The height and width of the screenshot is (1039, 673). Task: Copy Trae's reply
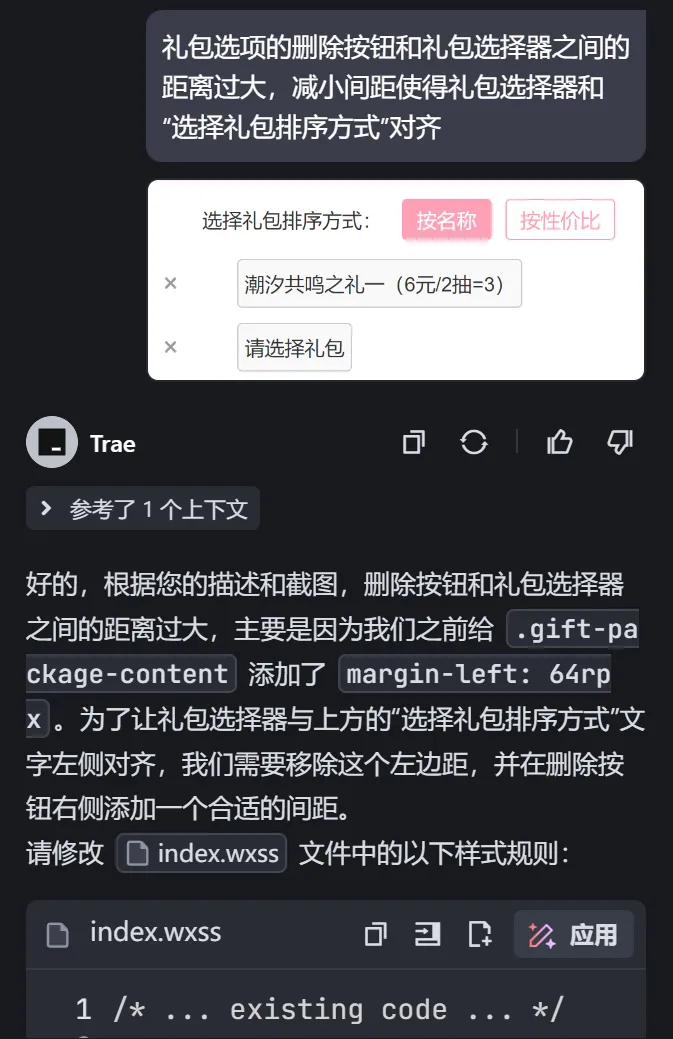point(413,443)
